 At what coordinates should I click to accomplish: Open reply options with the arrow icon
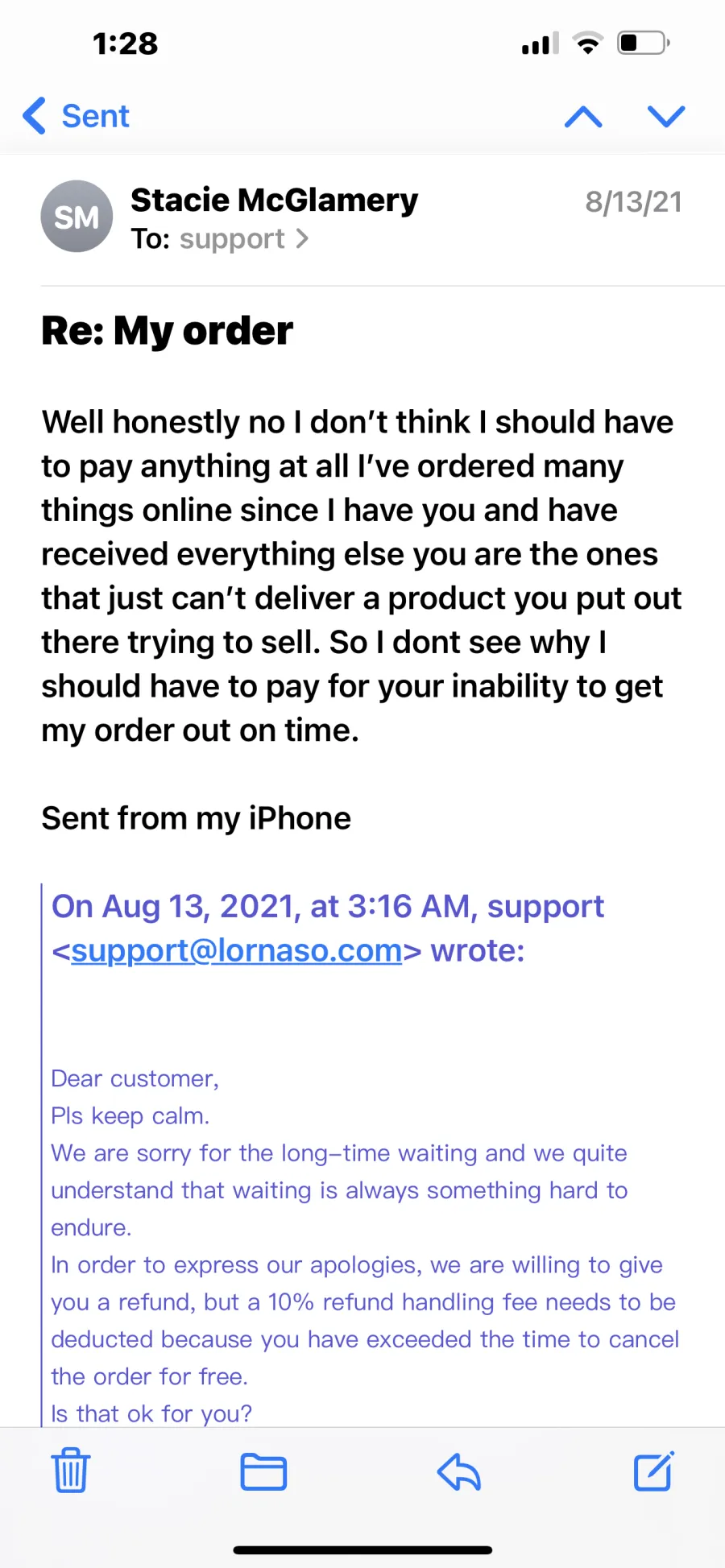pos(458,1472)
